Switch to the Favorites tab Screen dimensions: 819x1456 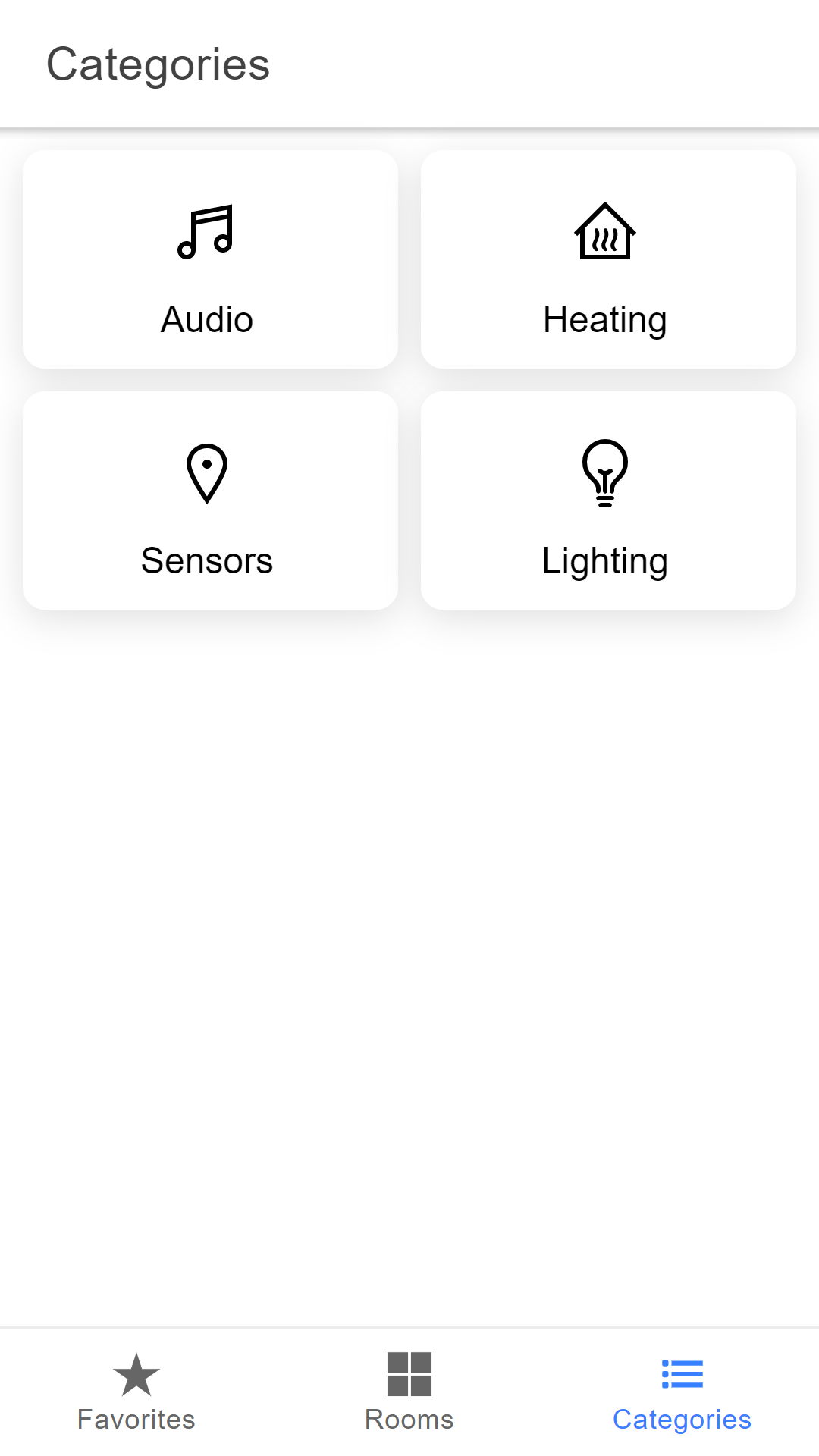136,1392
